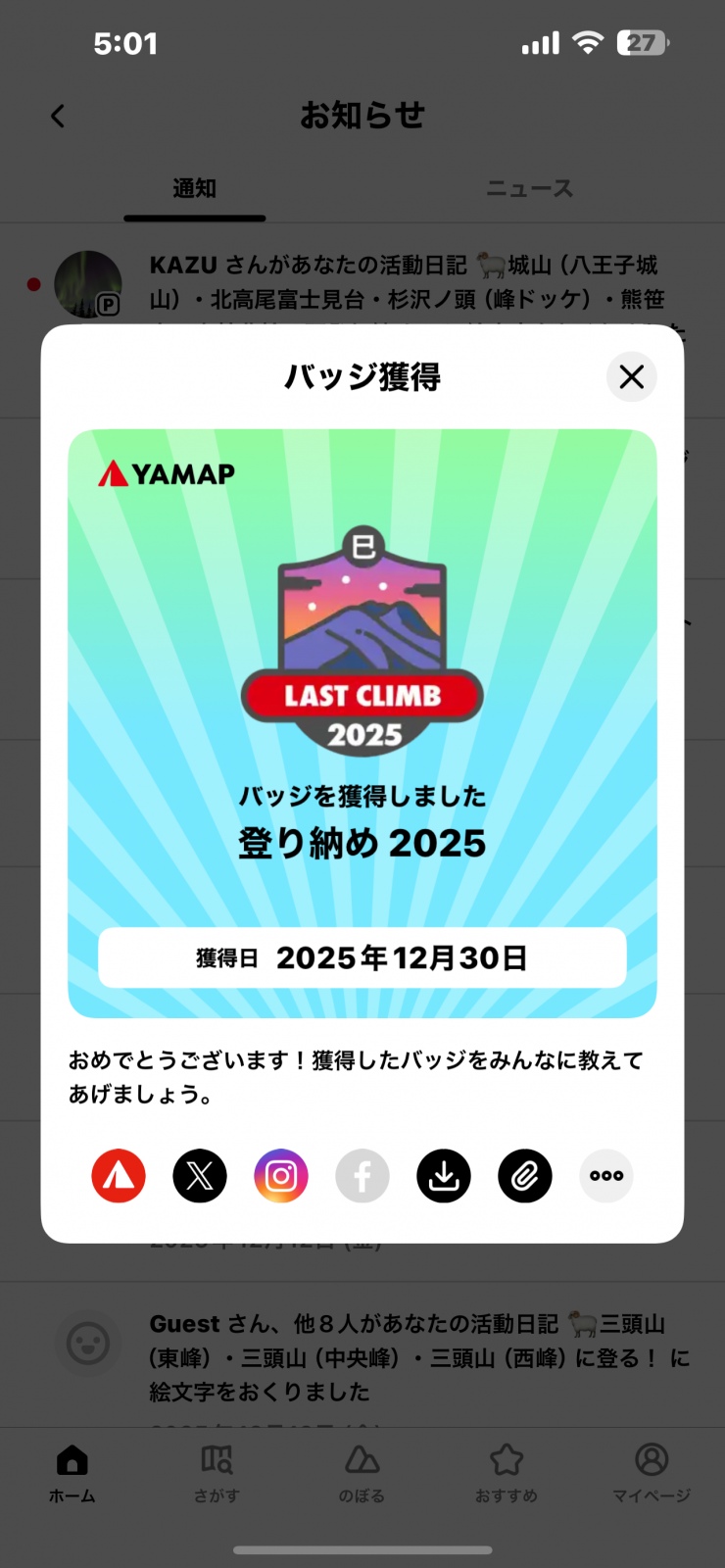Share the badge on X

[200, 1176]
